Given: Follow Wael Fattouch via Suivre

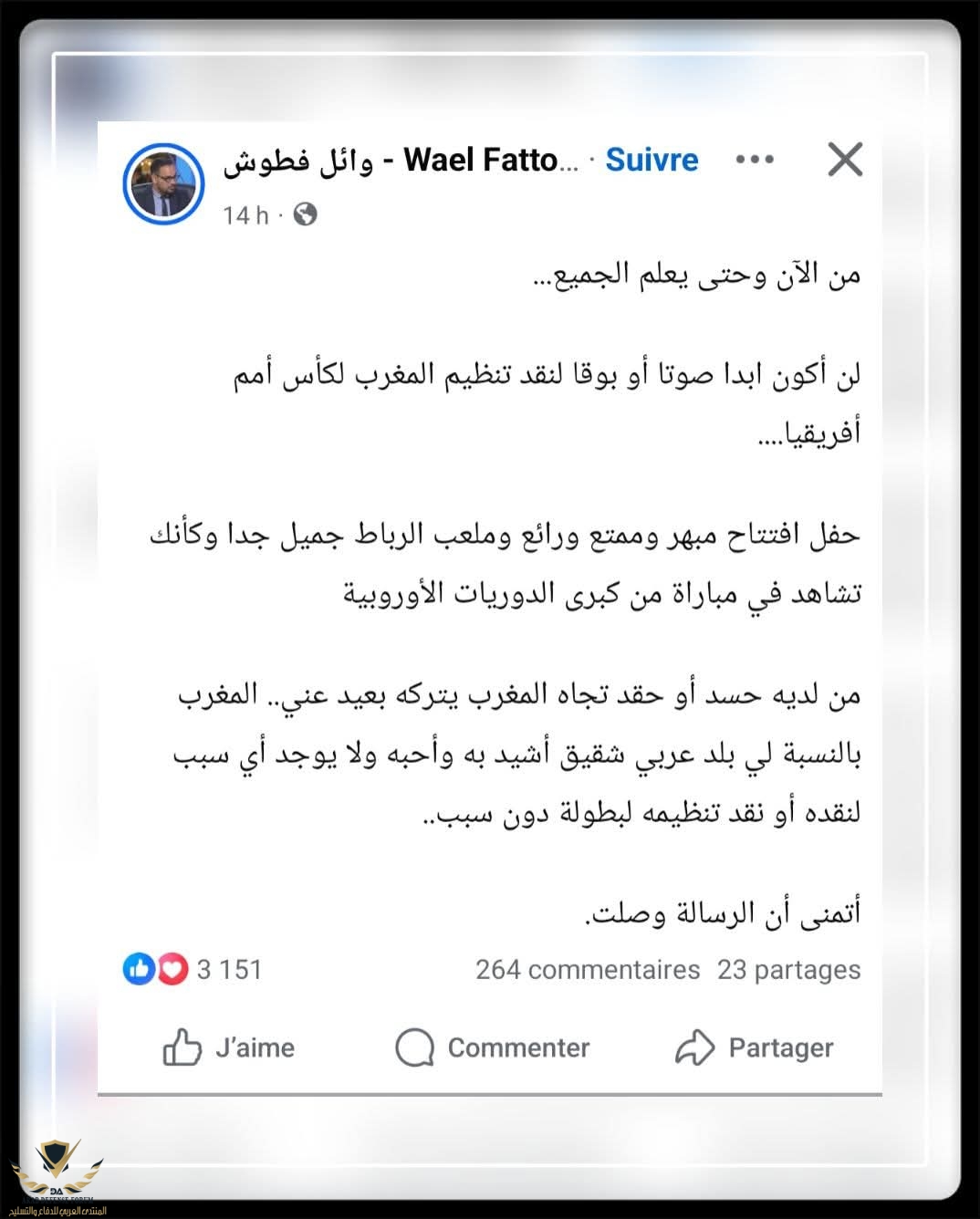Looking at the screenshot, I should coord(652,160).
